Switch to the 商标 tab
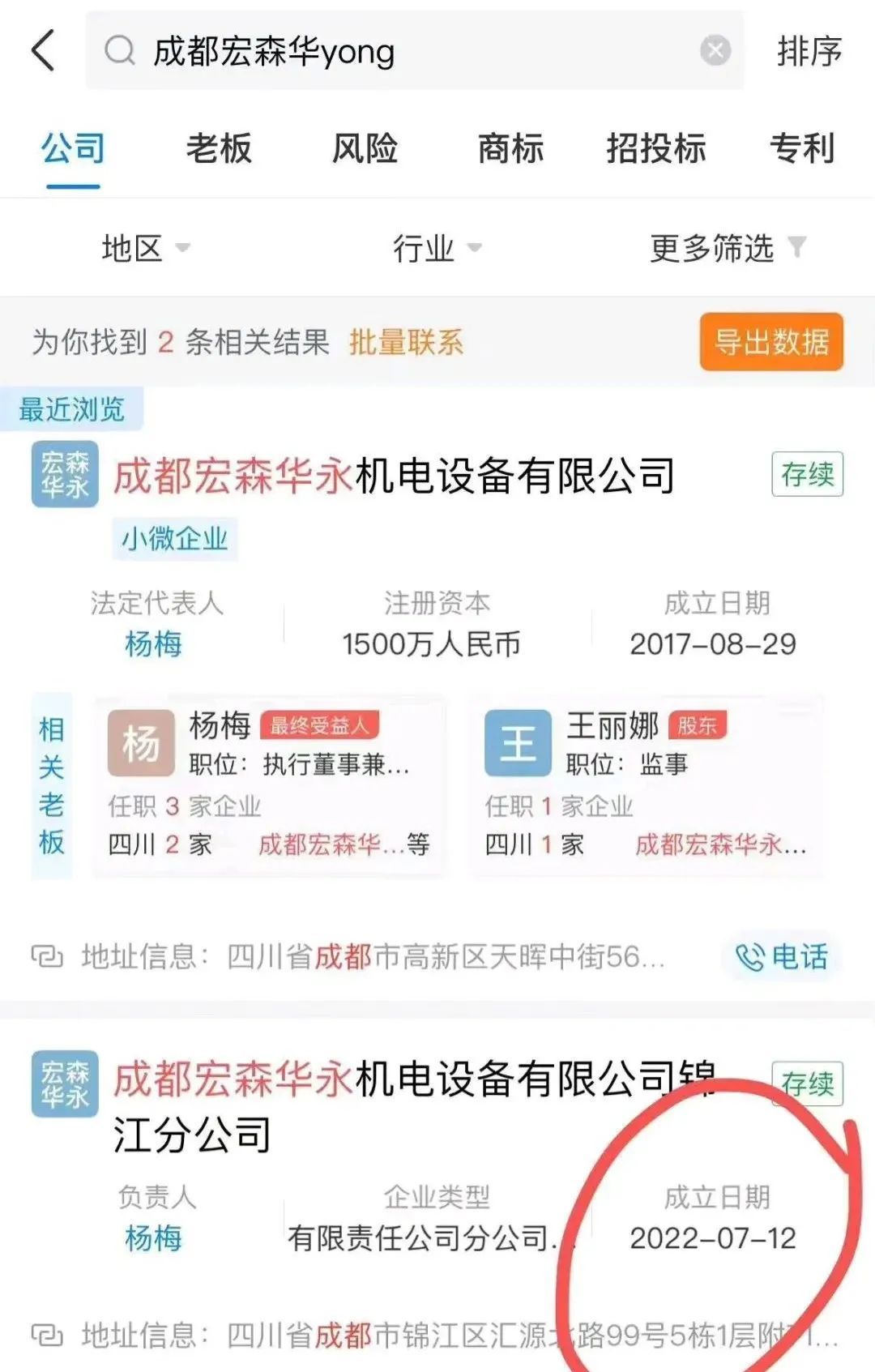Image resolution: width=875 pixels, height=1372 pixels. pyautogui.click(x=510, y=149)
